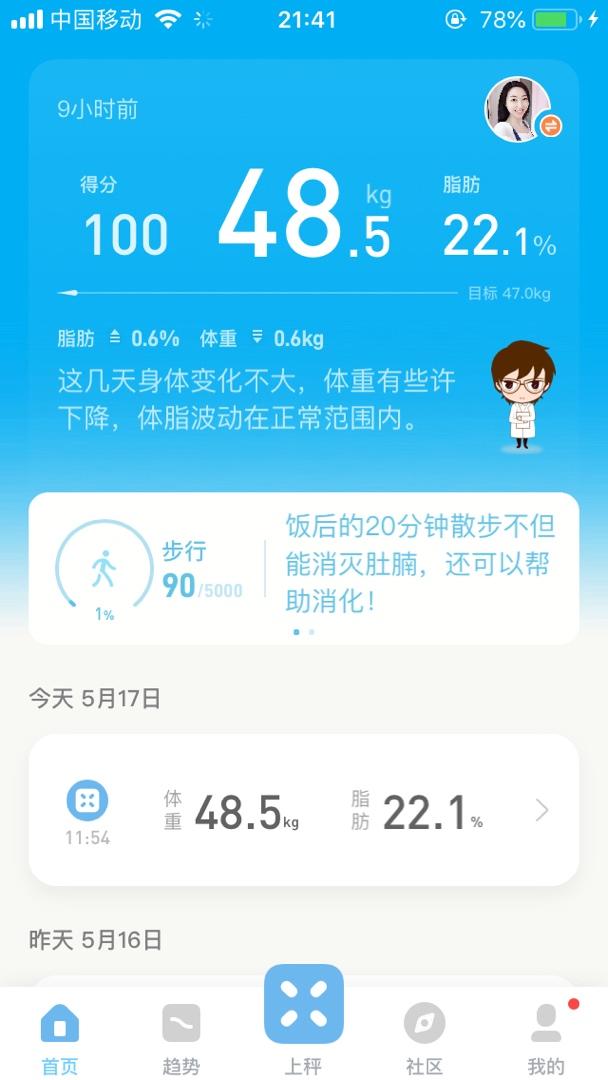Image resolution: width=608 pixels, height=1080 pixels.
Task: Go to the 我的 profile tab
Action: [x=546, y=1038]
